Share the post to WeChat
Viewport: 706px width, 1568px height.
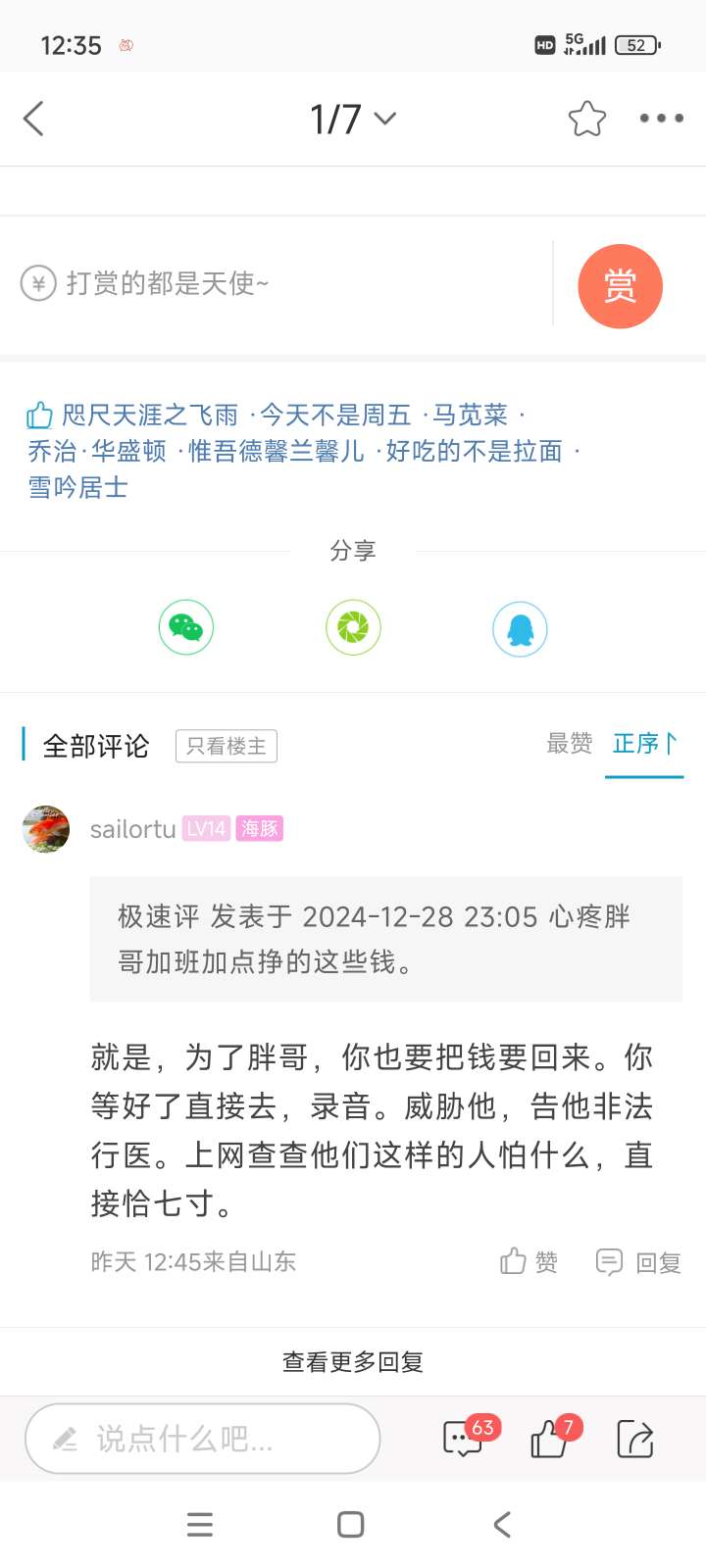[186, 627]
